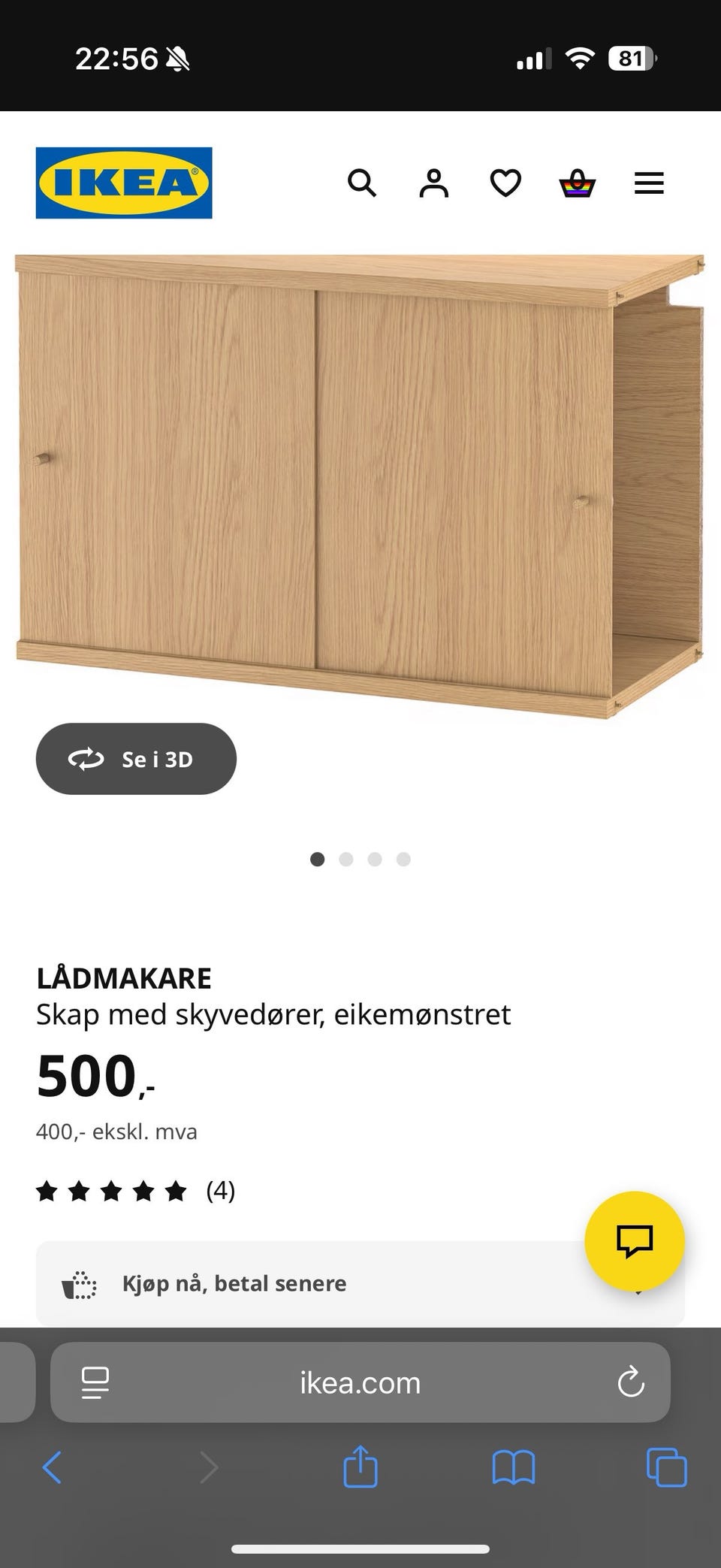Open the page settings menu in the address bar
Screen dimensions: 721x1568
pos(94,1382)
